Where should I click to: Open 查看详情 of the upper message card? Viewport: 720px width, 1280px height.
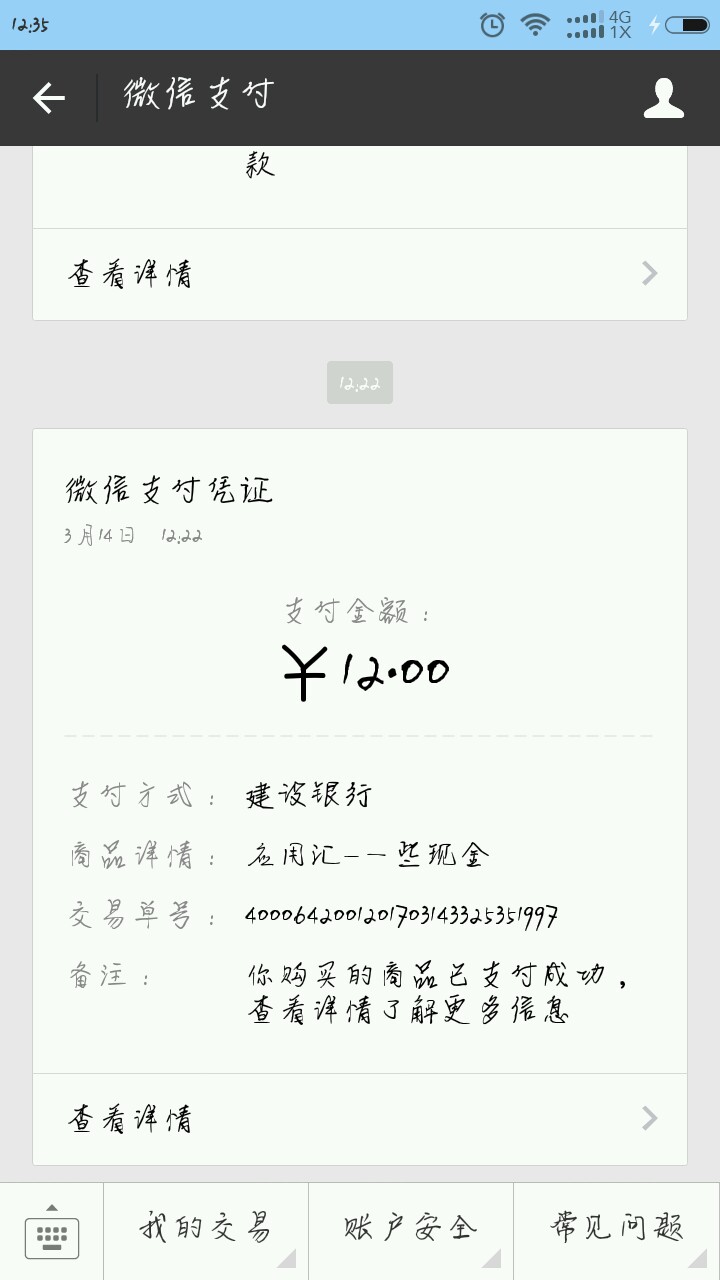click(360, 274)
